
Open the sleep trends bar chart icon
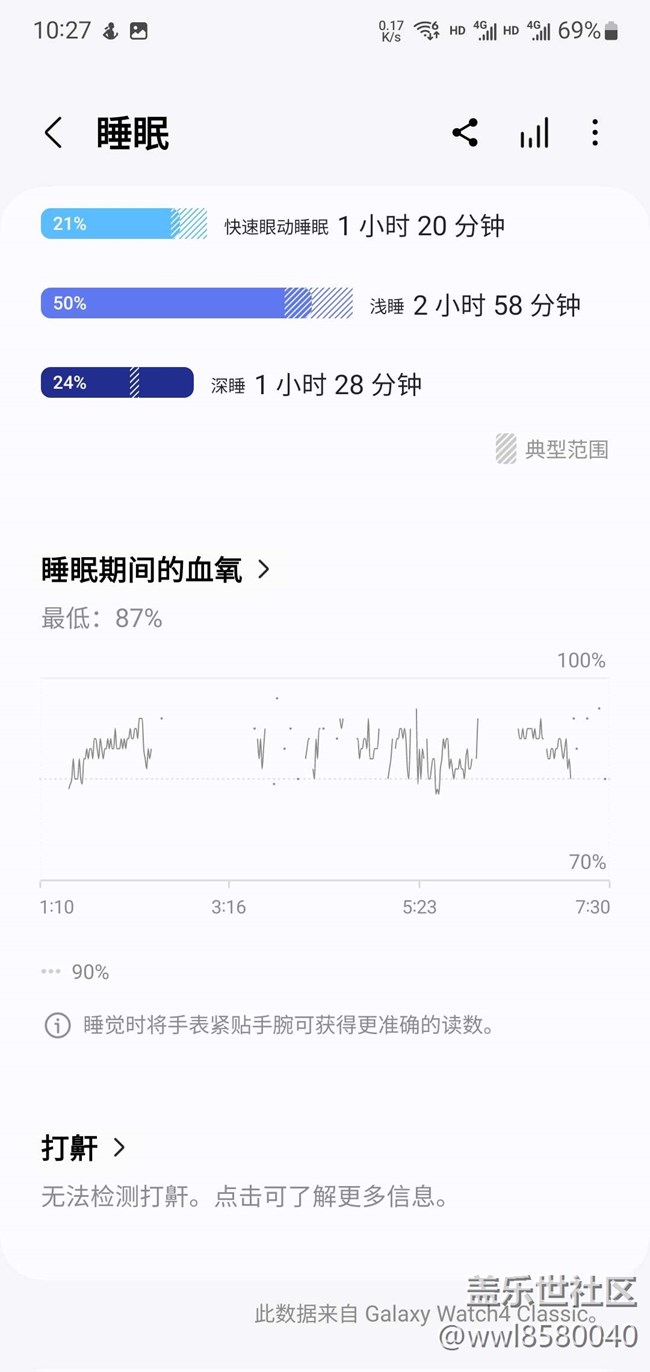[534, 133]
